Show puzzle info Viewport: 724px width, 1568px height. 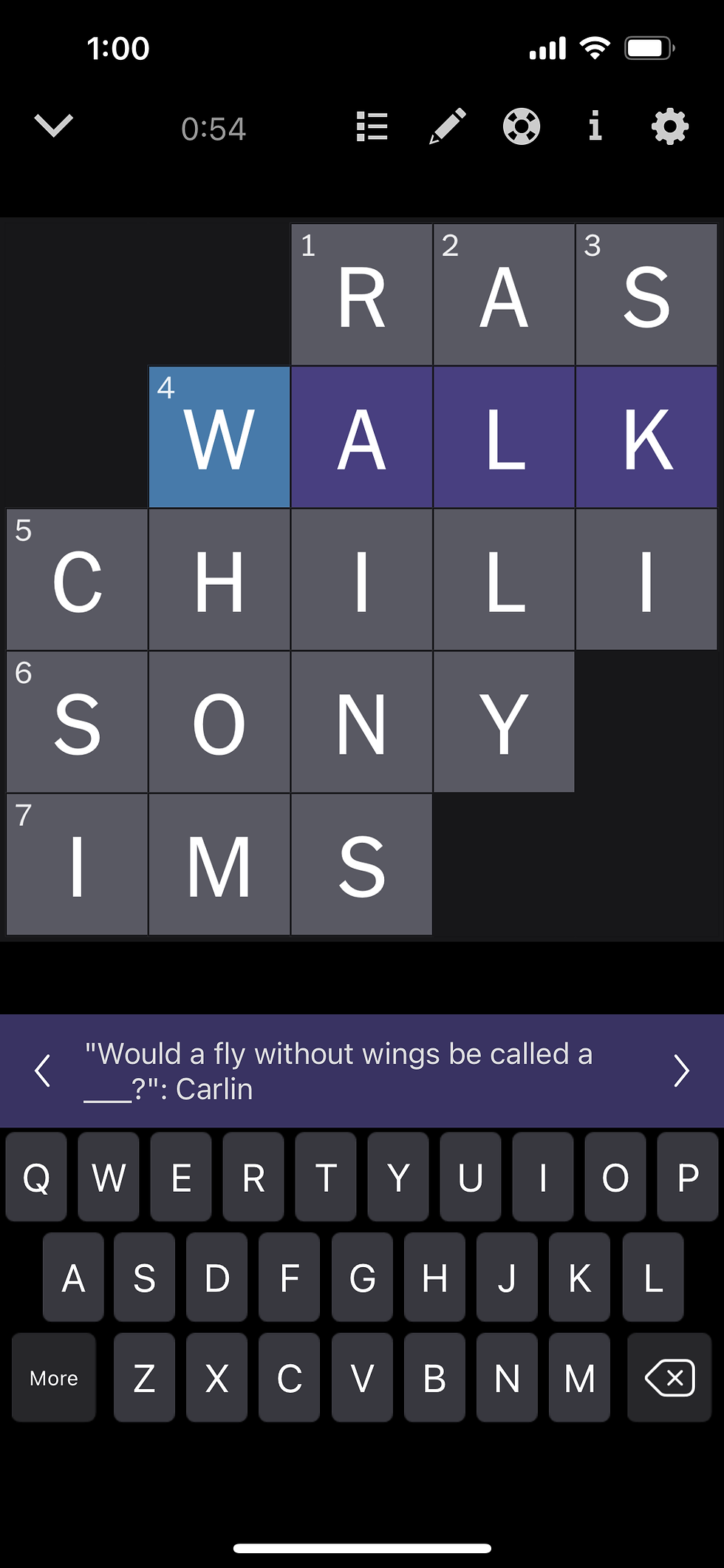coord(595,126)
